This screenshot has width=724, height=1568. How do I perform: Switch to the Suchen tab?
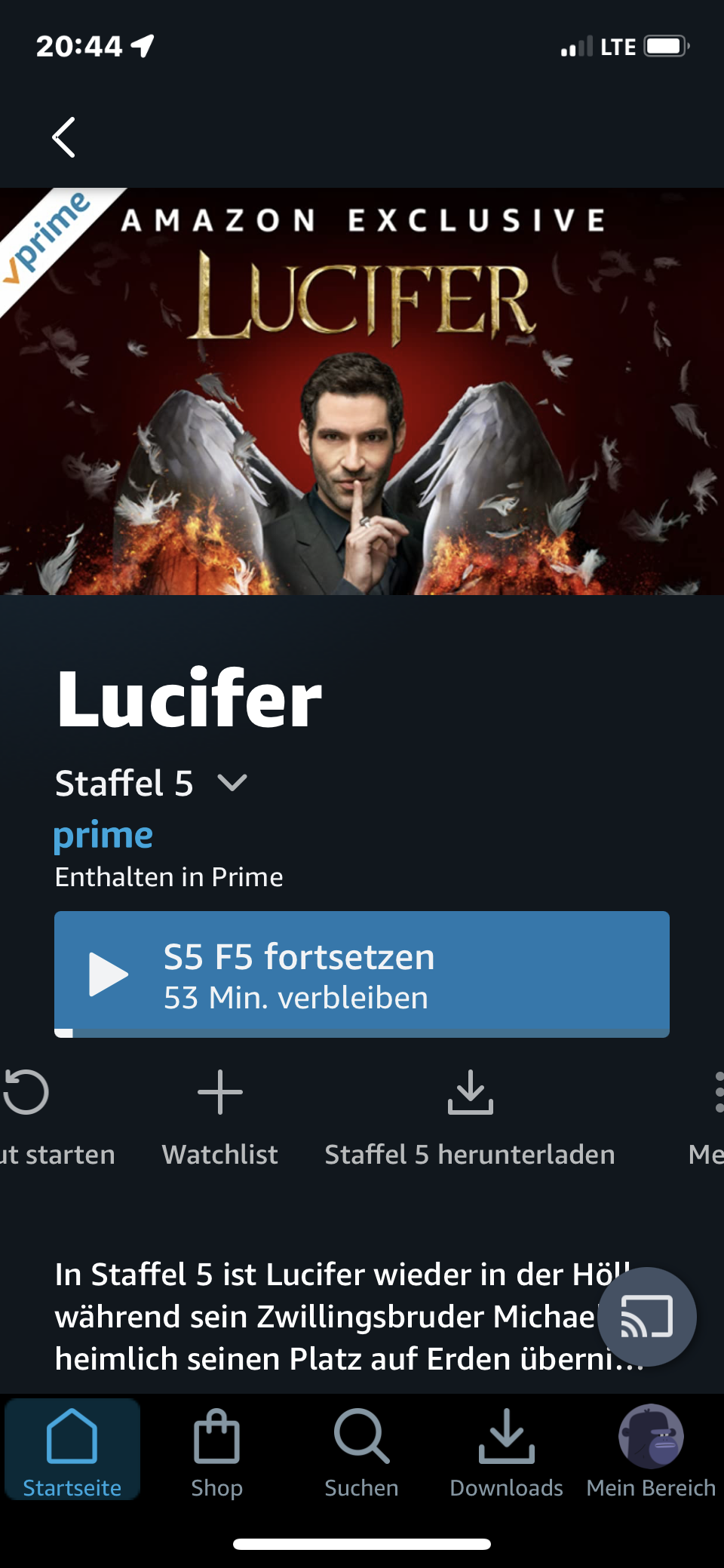(x=361, y=1451)
